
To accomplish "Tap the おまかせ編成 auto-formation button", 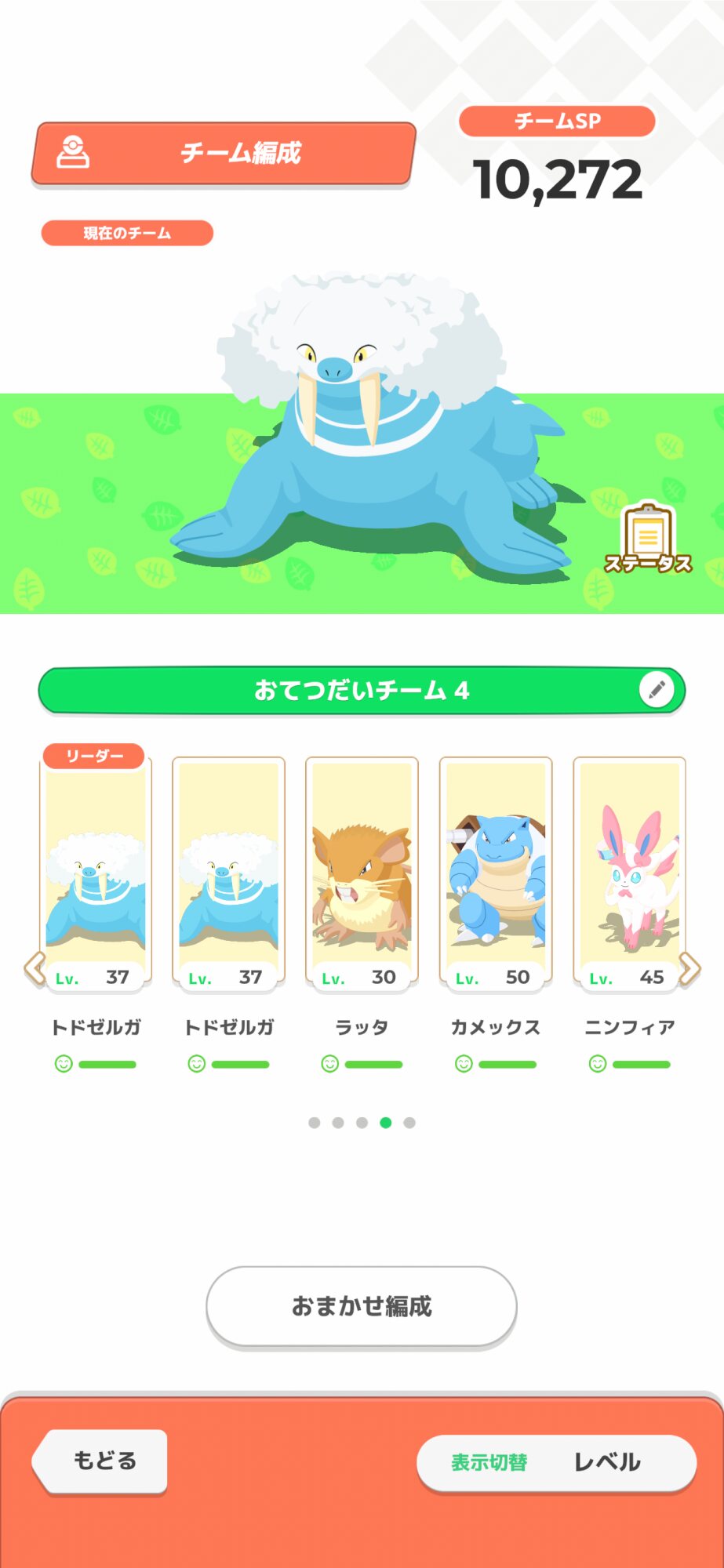I will (362, 1307).
